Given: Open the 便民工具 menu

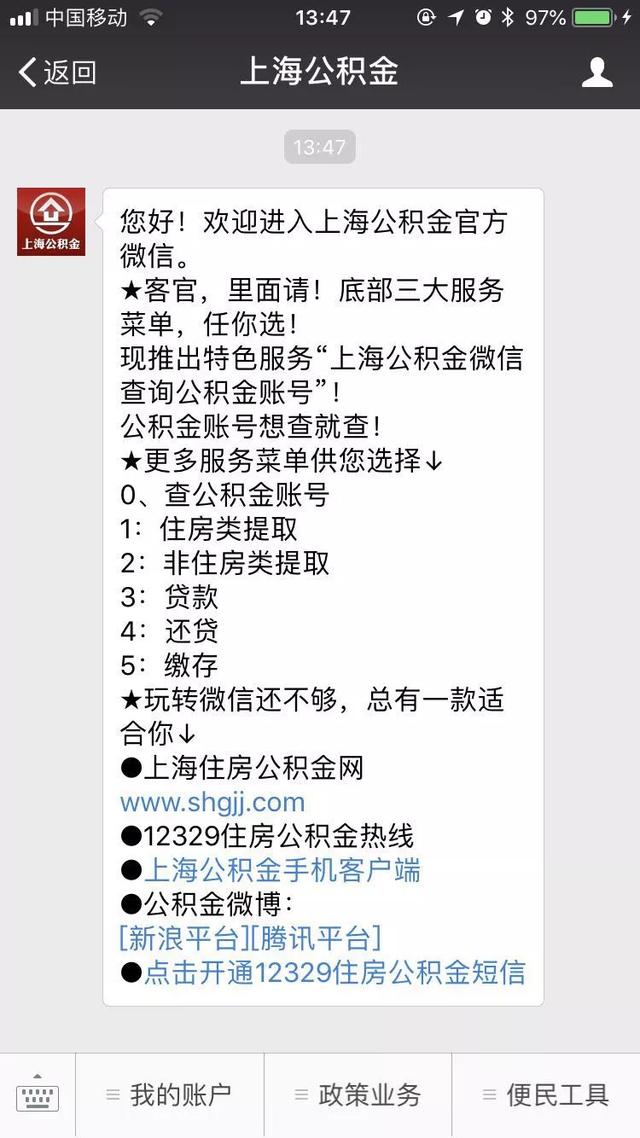Looking at the screenshot, I should [546, 1095].
